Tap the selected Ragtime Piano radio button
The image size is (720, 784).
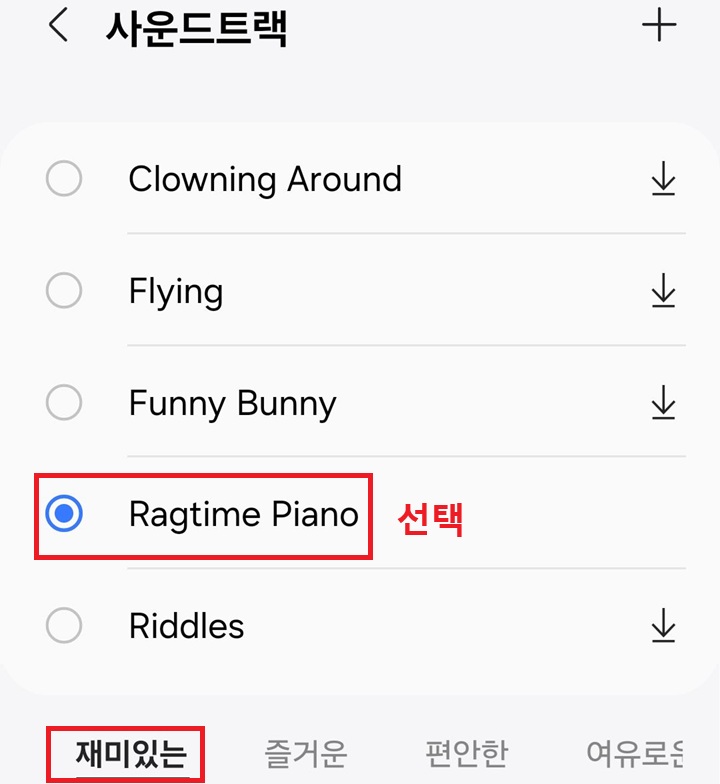click(64, 515)
